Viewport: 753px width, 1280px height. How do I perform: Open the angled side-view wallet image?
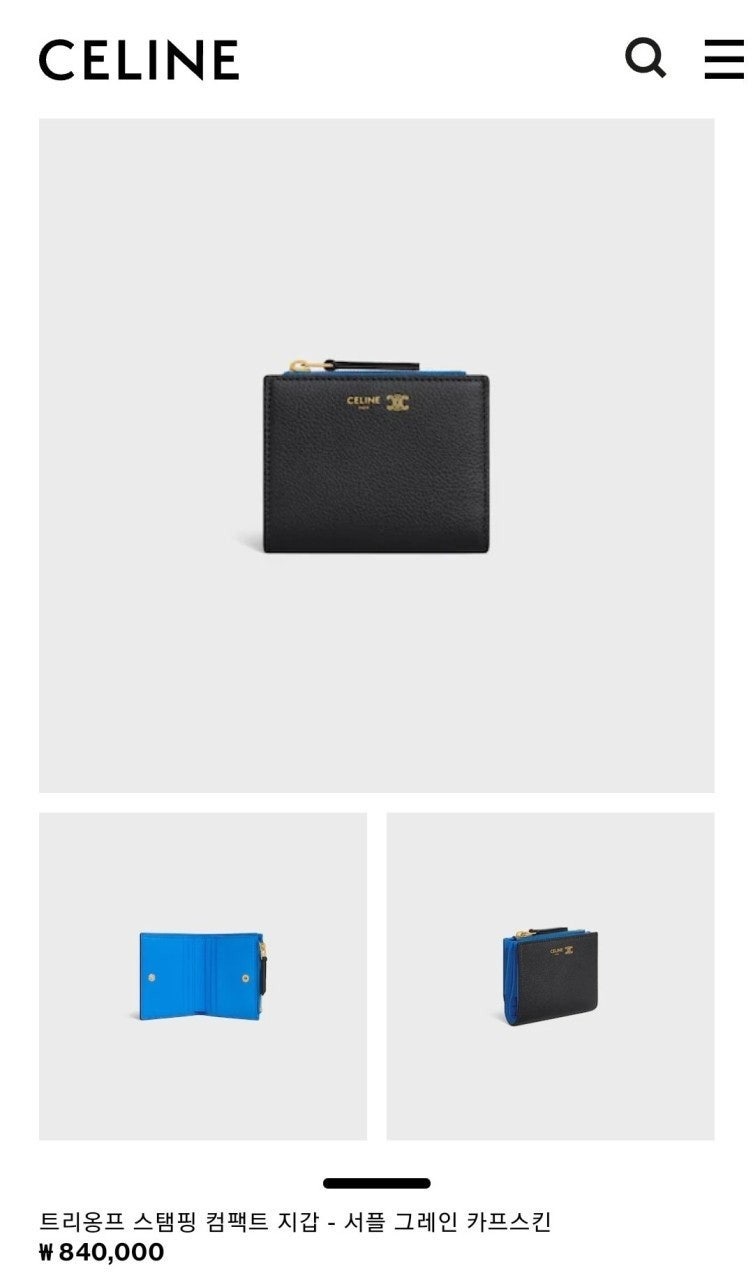point(550,976)
